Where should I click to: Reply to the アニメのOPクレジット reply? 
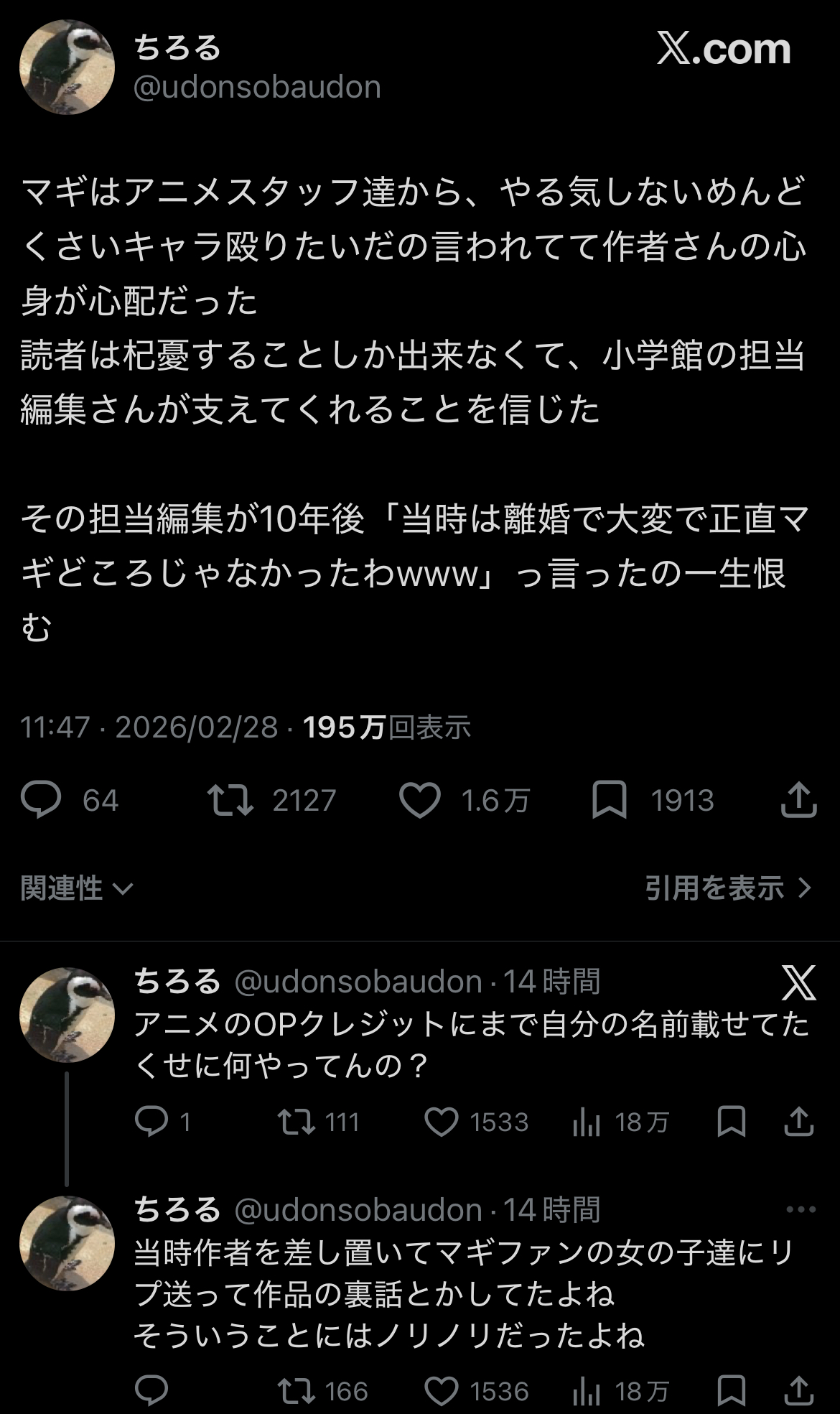[151, 1122]
